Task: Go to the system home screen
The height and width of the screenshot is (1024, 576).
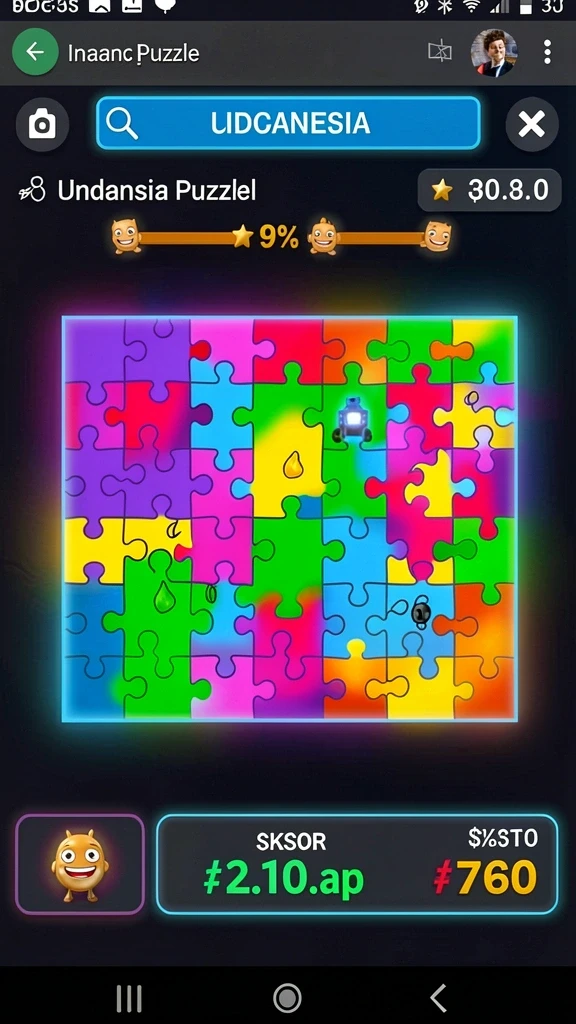Action: click(x=287, y=997)
